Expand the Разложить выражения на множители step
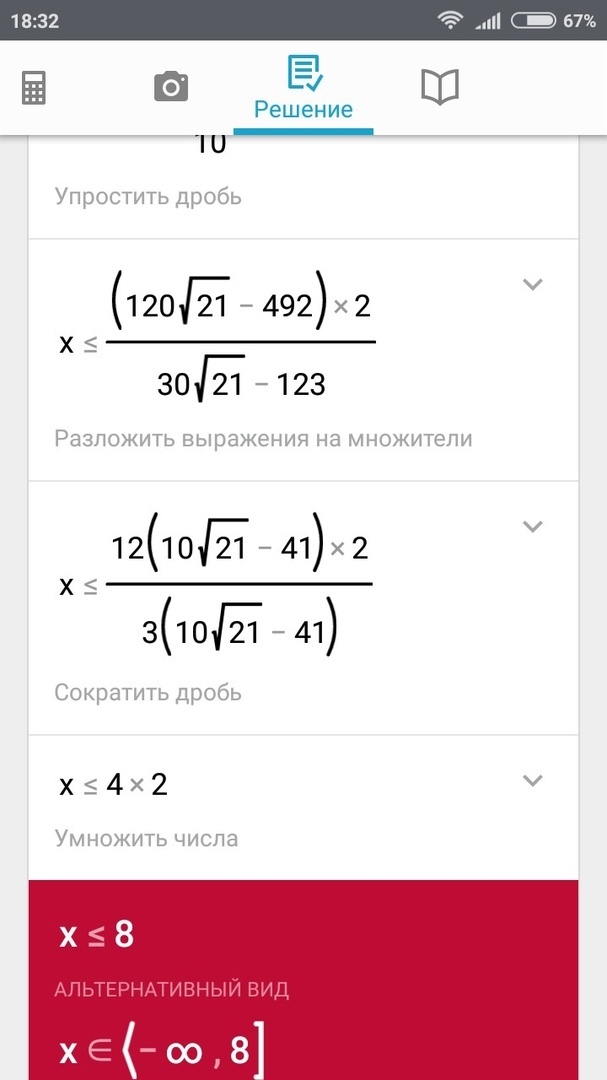 point(533,285)
